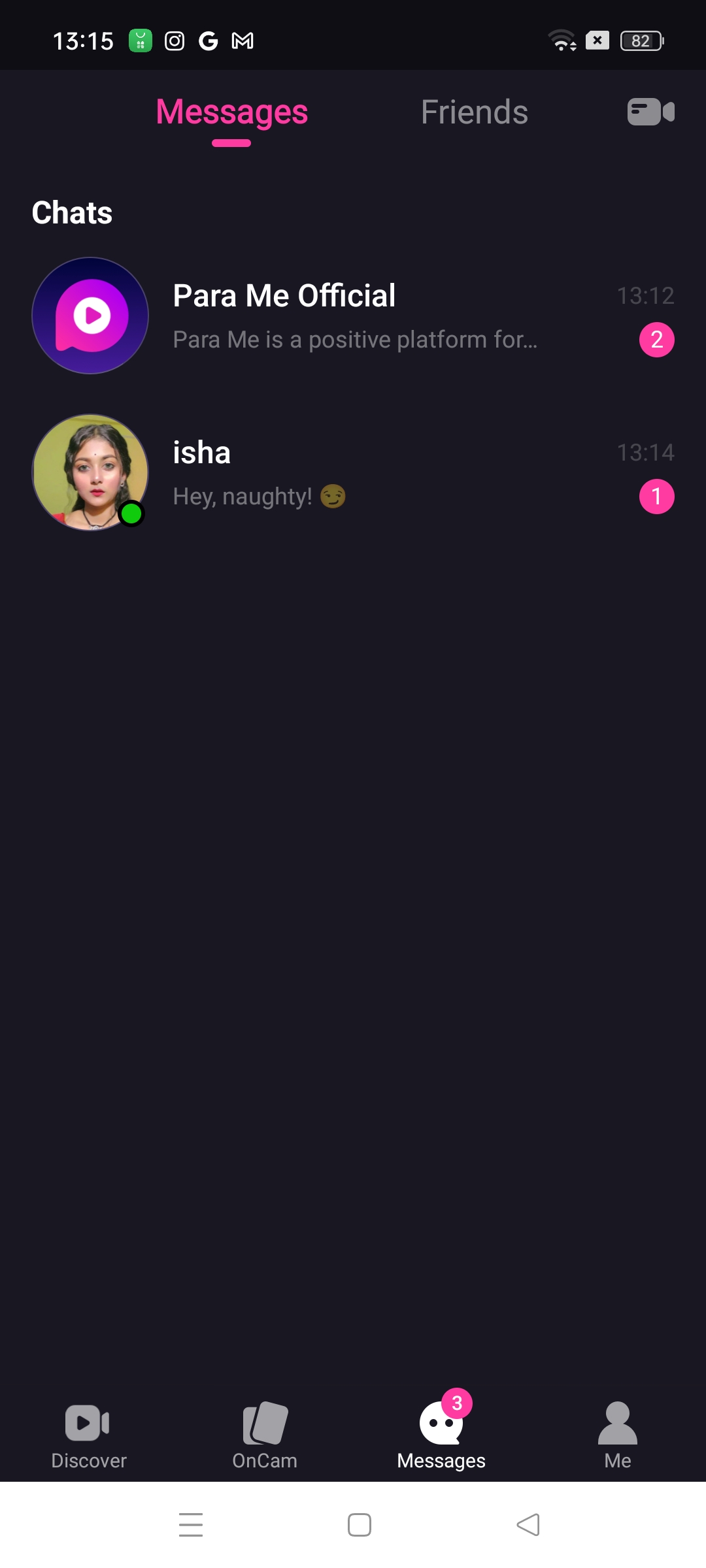
Task: Select the Messages top tab
Action: pyautogui.click(x=231, y=112)
